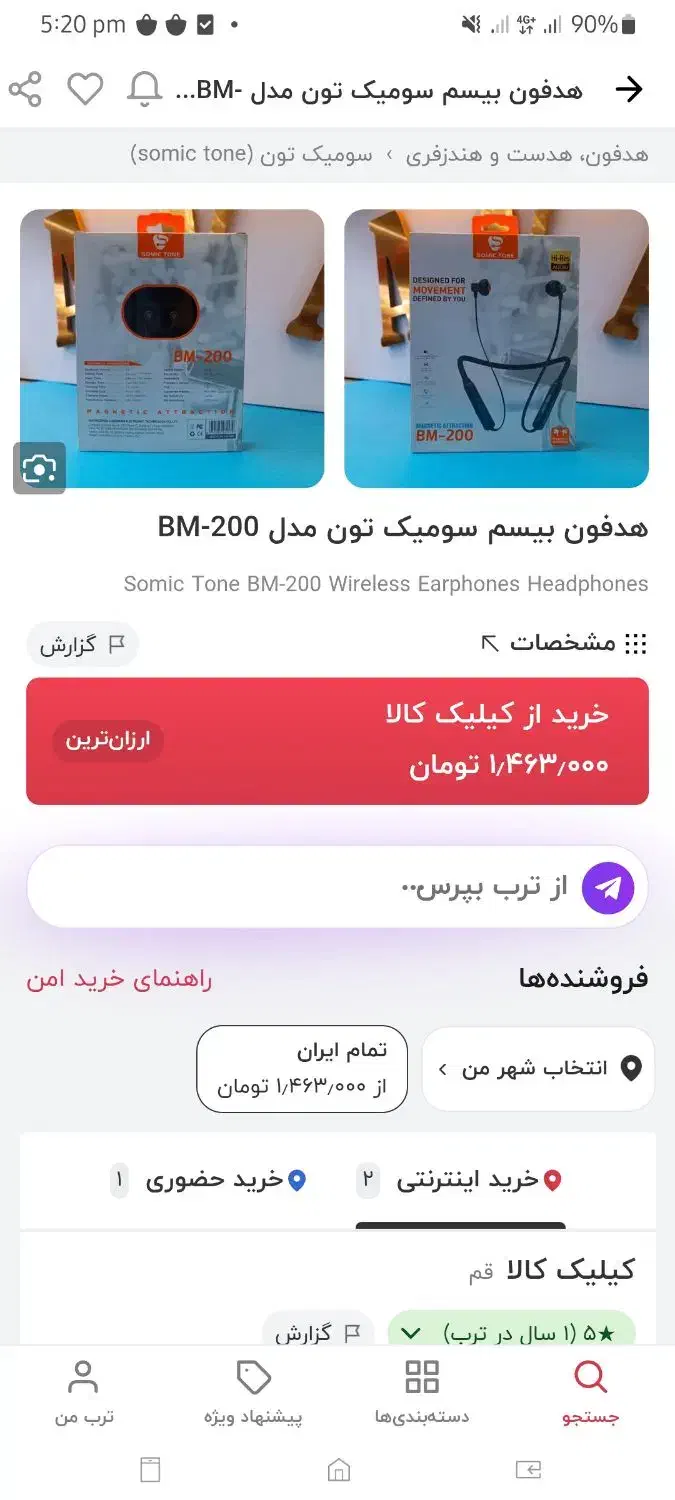Viewport: 675px width, 1500px height.
Task: Report product via گزارش beside مشخصات
Action: point(82,645)
